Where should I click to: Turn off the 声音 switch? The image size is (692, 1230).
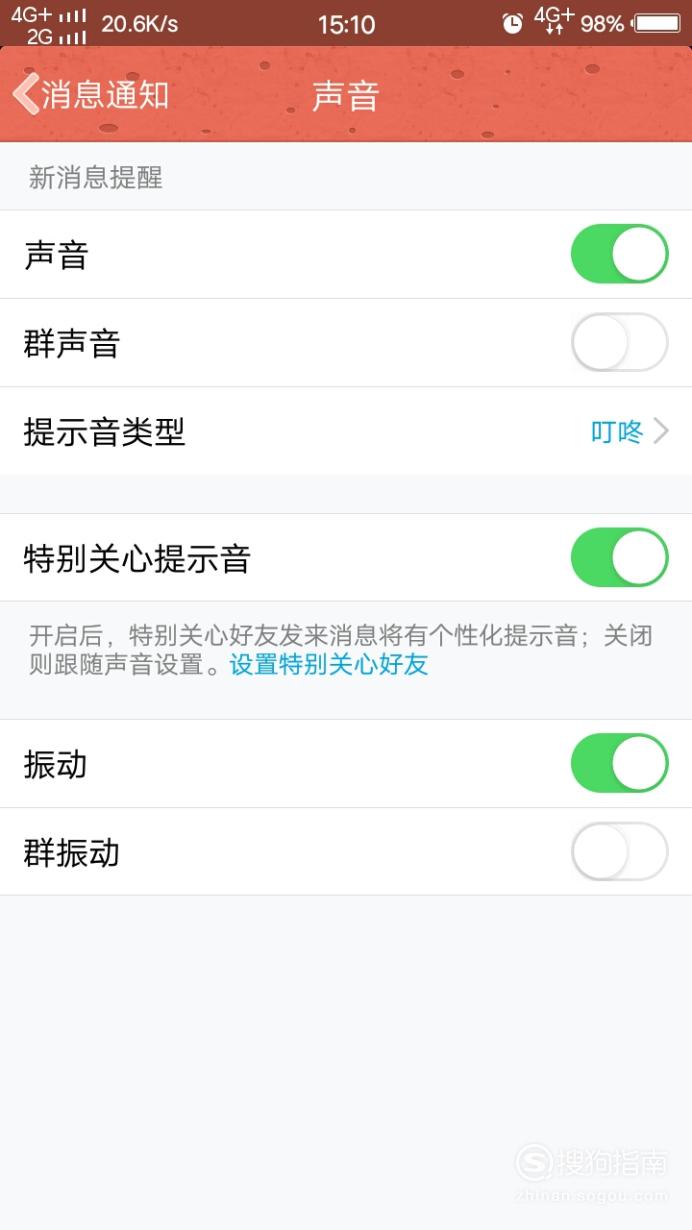[x=619, y=254]
